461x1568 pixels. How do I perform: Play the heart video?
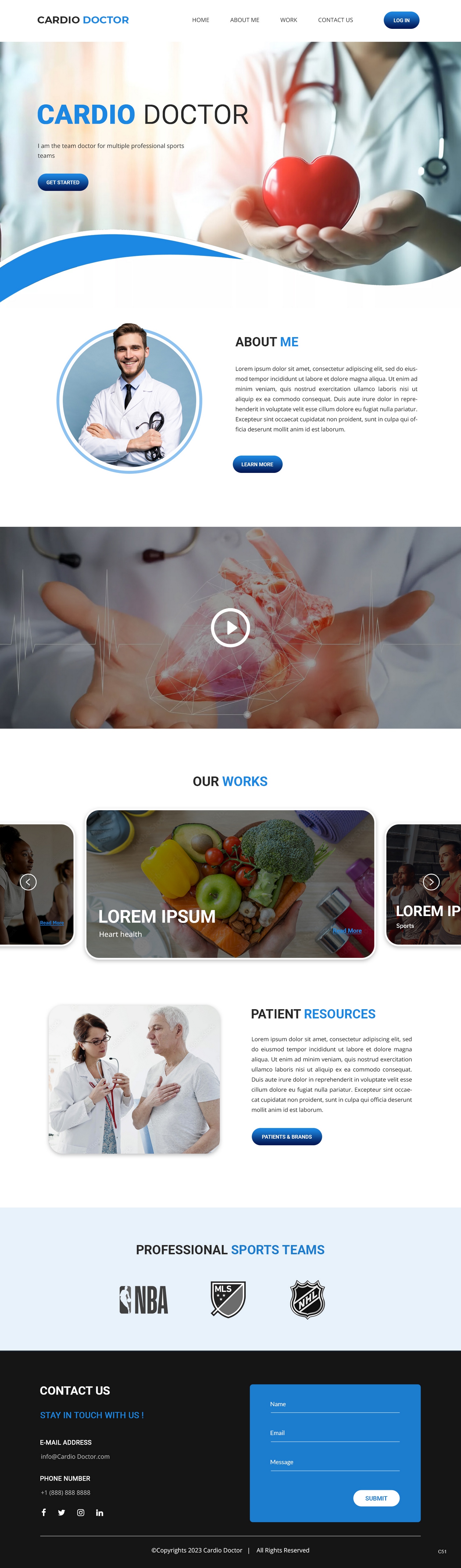[230, 628]
